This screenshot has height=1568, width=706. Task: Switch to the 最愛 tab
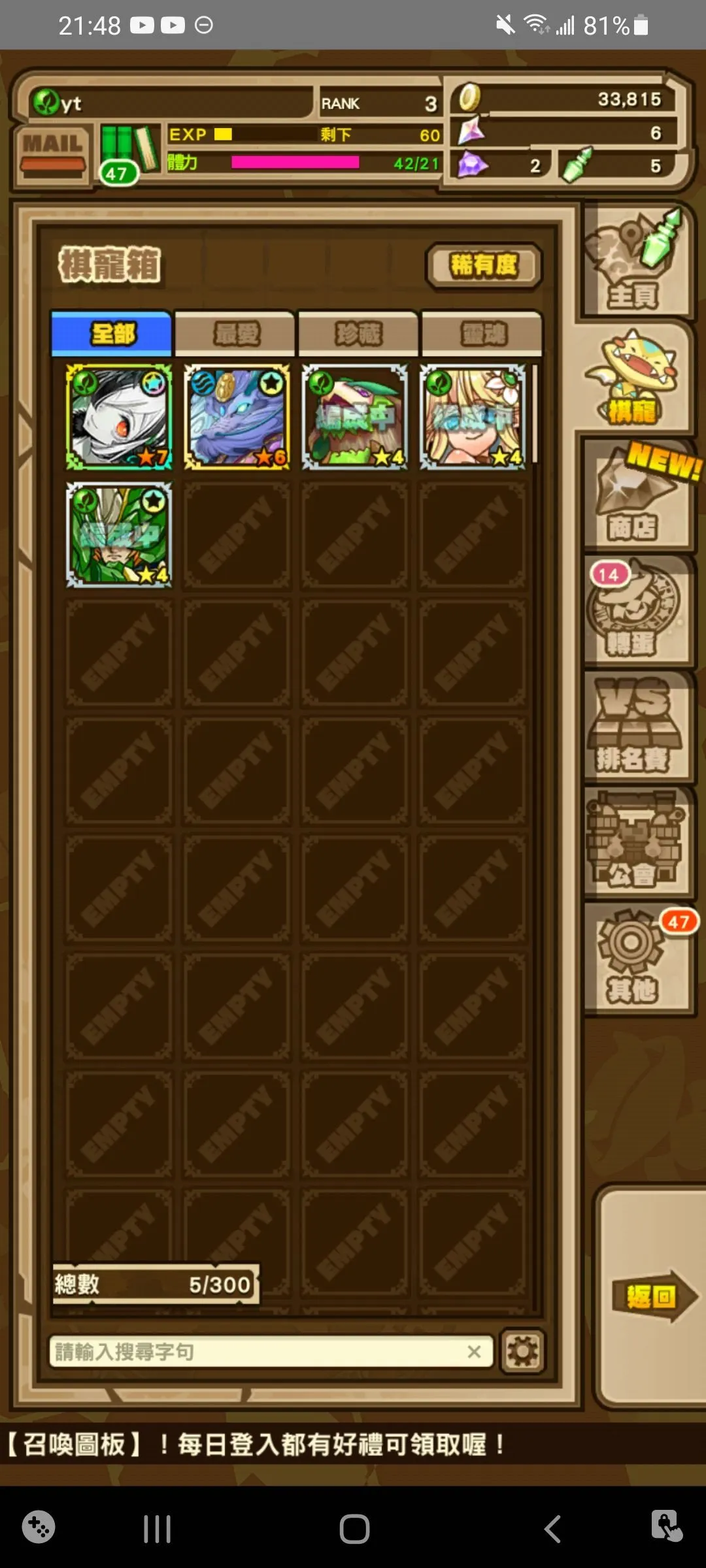235,334
